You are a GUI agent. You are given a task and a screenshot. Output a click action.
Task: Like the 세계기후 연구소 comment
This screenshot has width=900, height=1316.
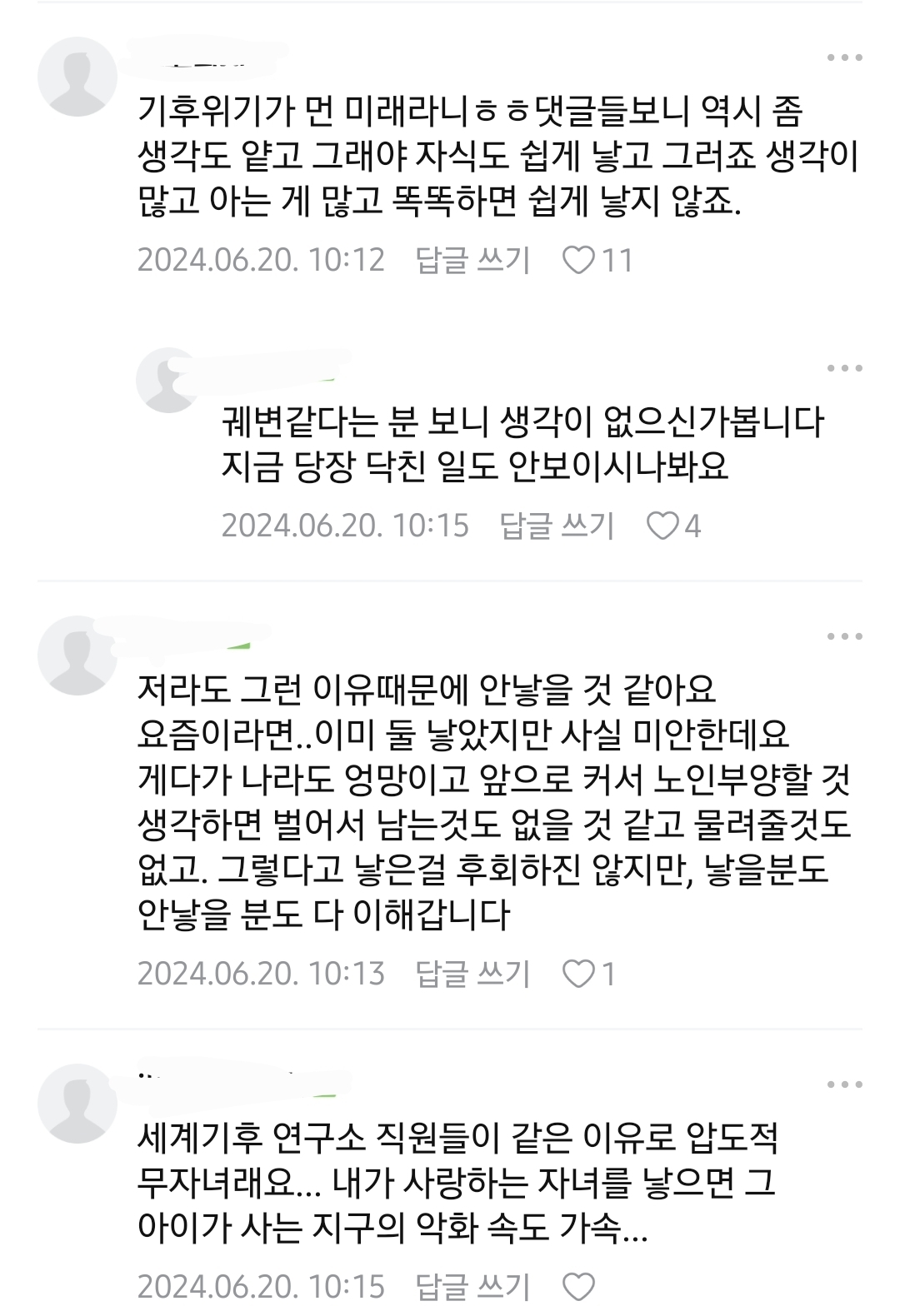pos(578,1287)
